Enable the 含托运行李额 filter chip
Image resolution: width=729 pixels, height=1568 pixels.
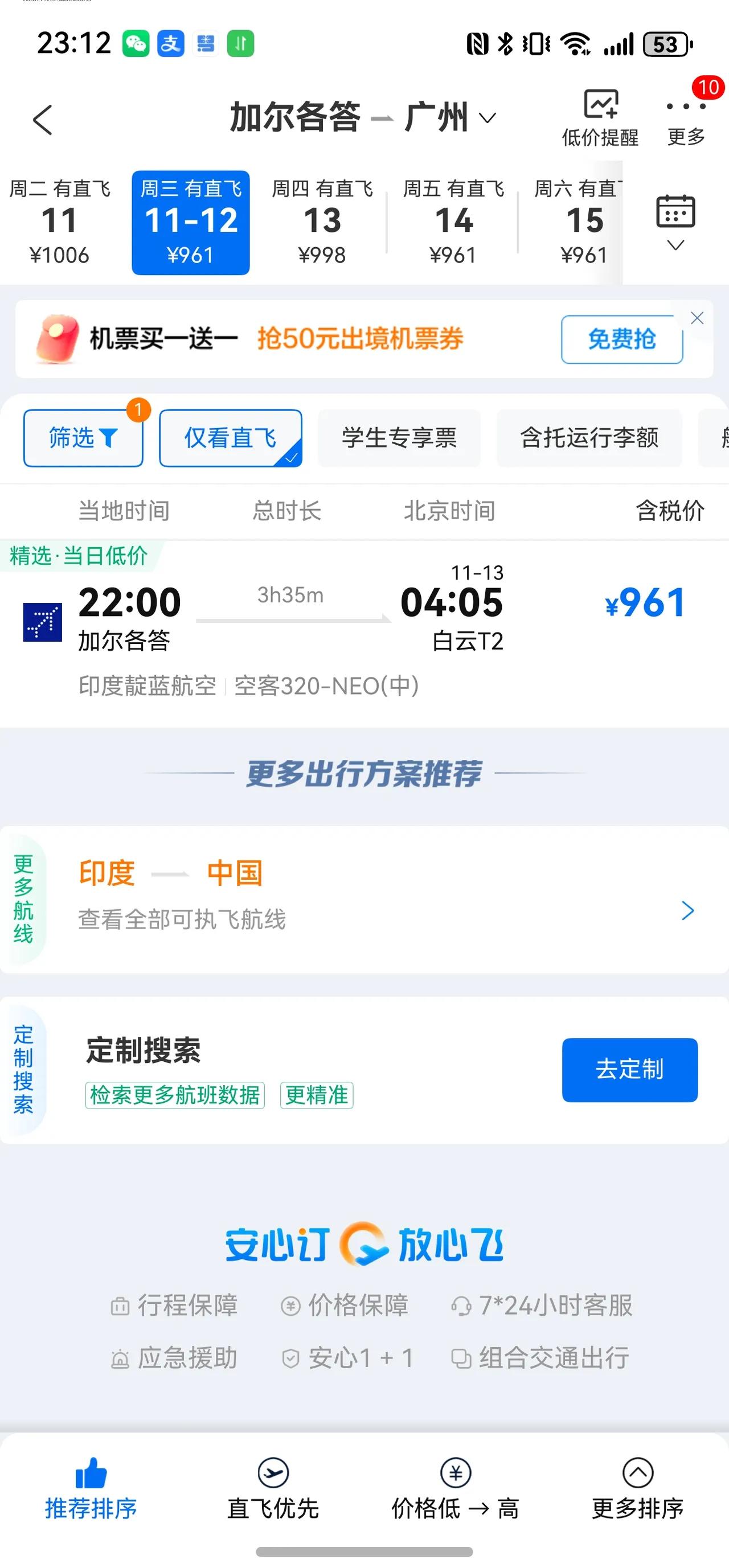pyautogui.click(x=589, y=438)
